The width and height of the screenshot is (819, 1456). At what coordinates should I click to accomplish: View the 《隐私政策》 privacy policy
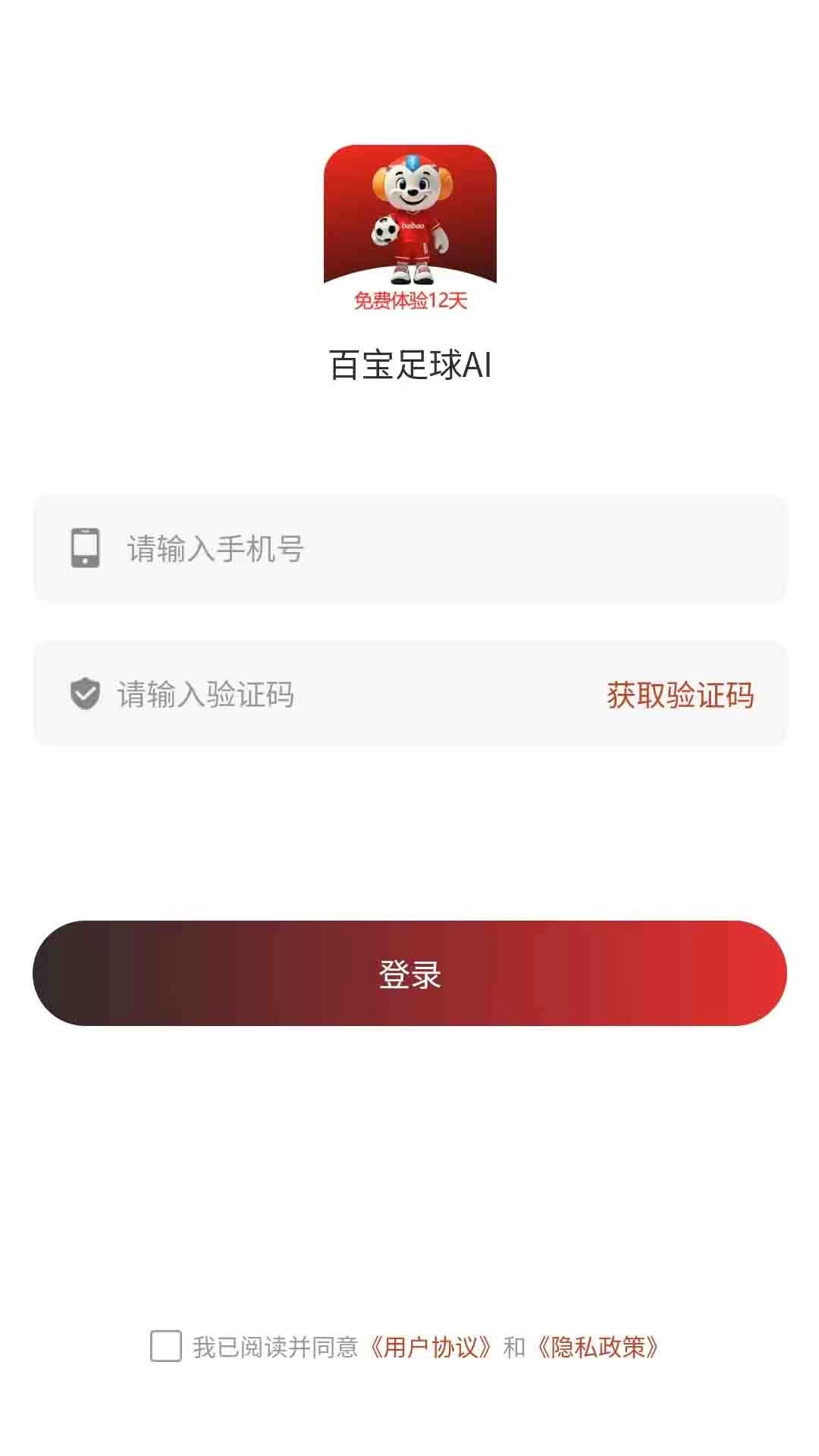(x=598, y=1342)
